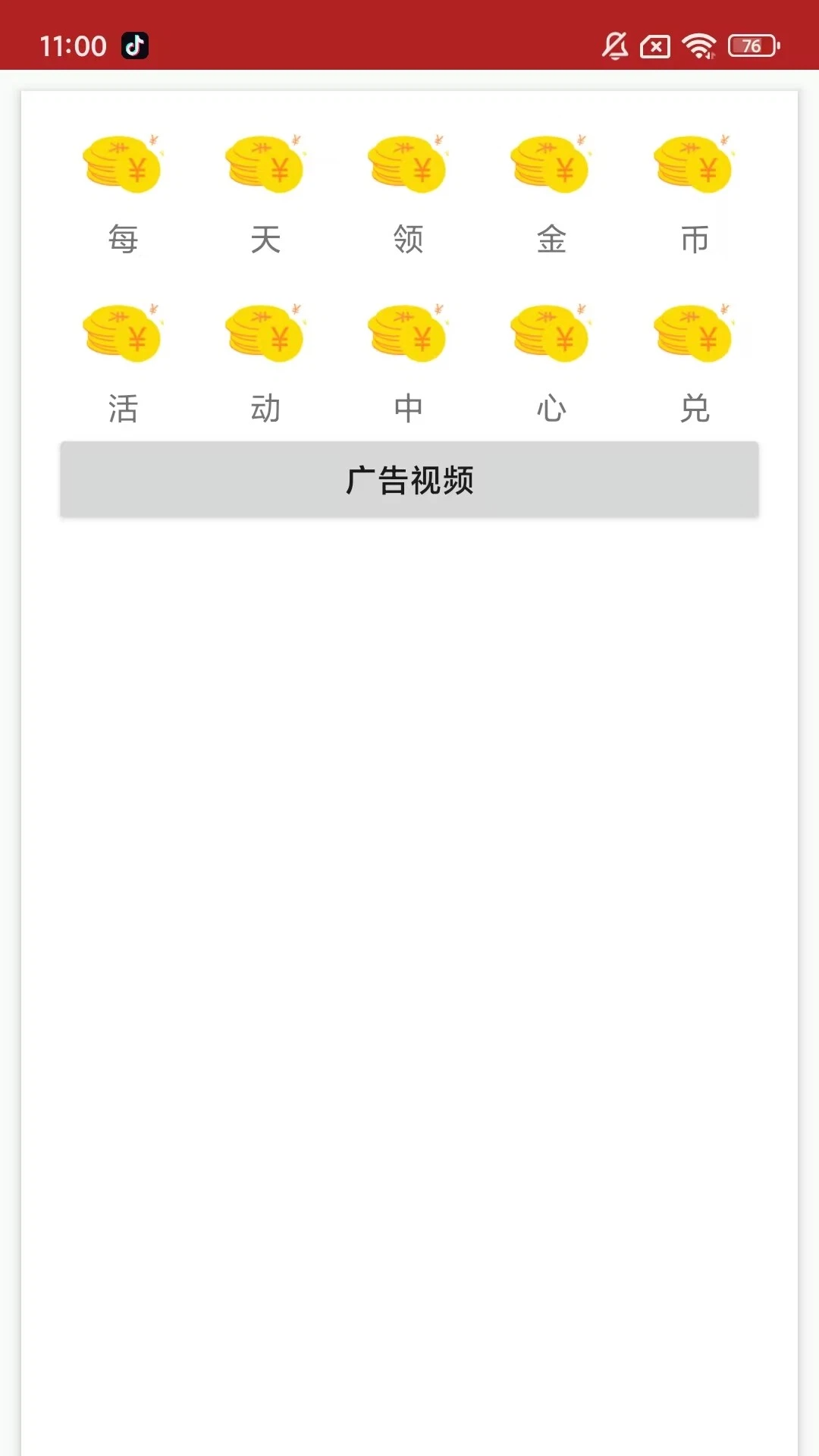Select the 活 text label
The height and width of the screenshot is (1456, 819).
pos(123,407)
